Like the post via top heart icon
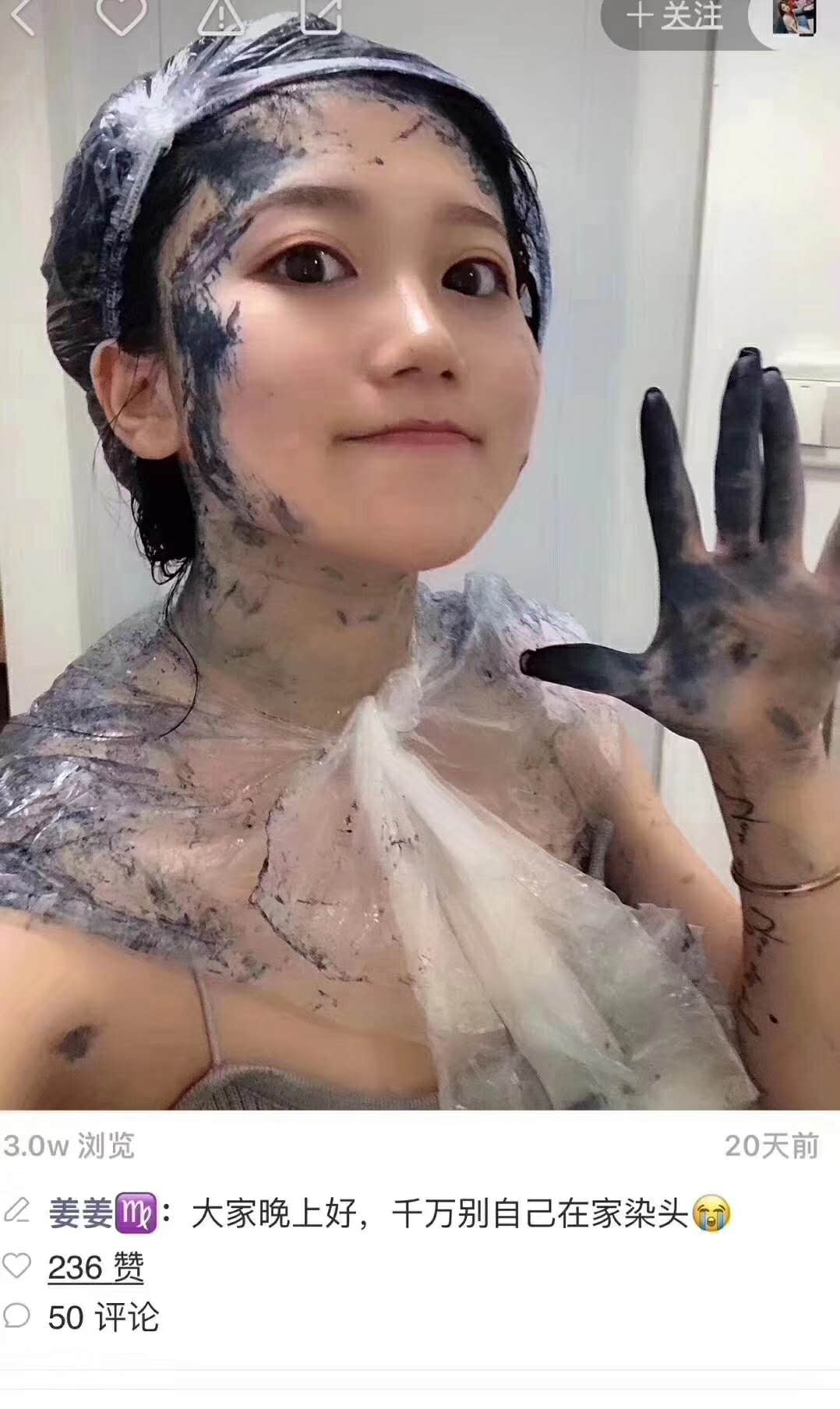 pos(121,16)
